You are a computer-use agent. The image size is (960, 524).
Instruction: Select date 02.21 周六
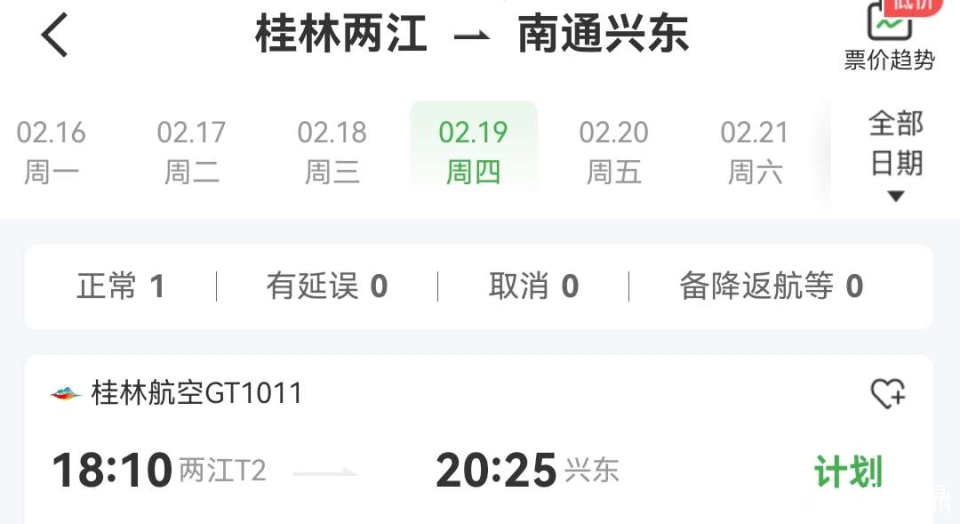click(755, 152)
